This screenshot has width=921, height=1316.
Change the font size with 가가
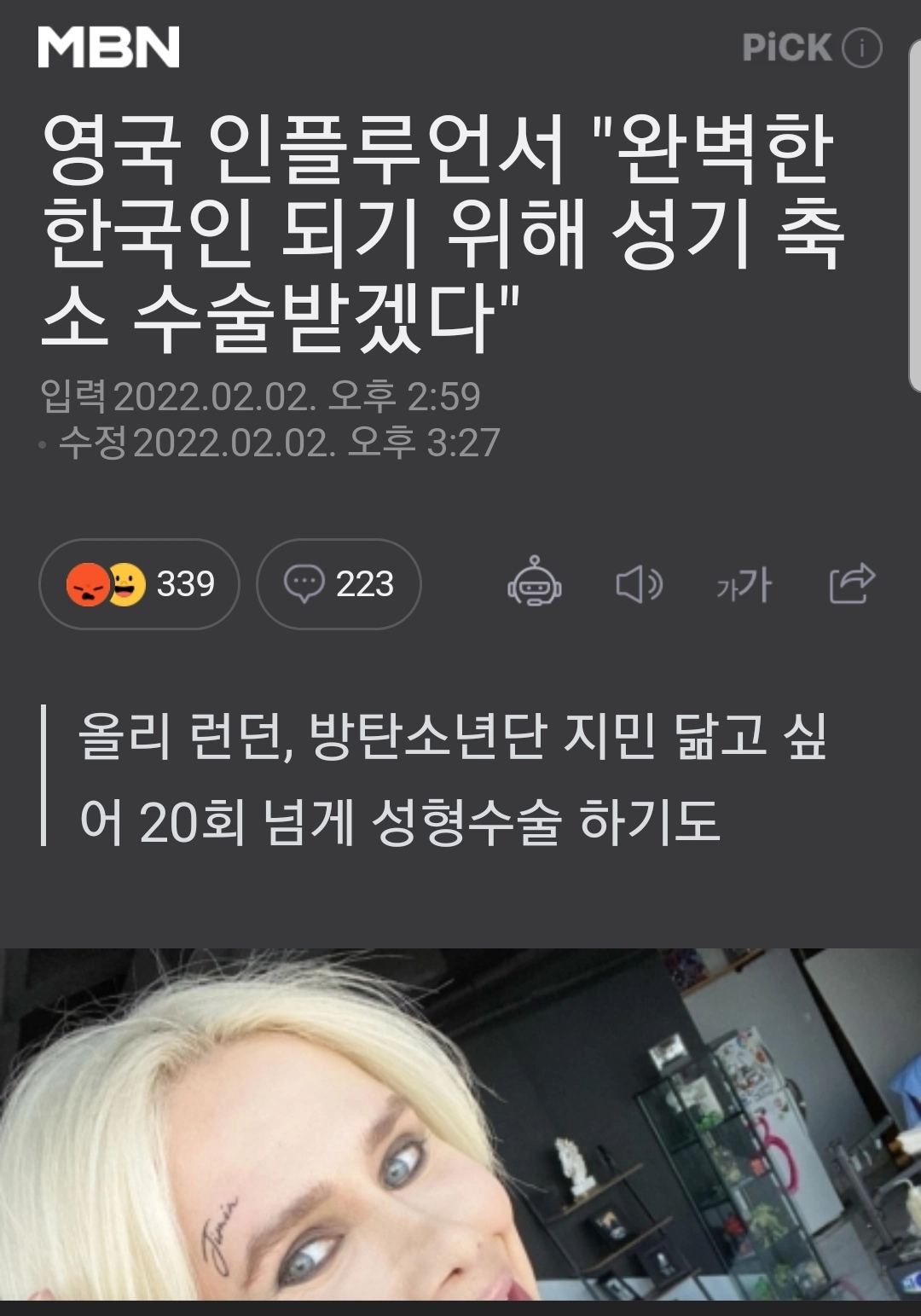pyautogui.click(x=744, y=584)
